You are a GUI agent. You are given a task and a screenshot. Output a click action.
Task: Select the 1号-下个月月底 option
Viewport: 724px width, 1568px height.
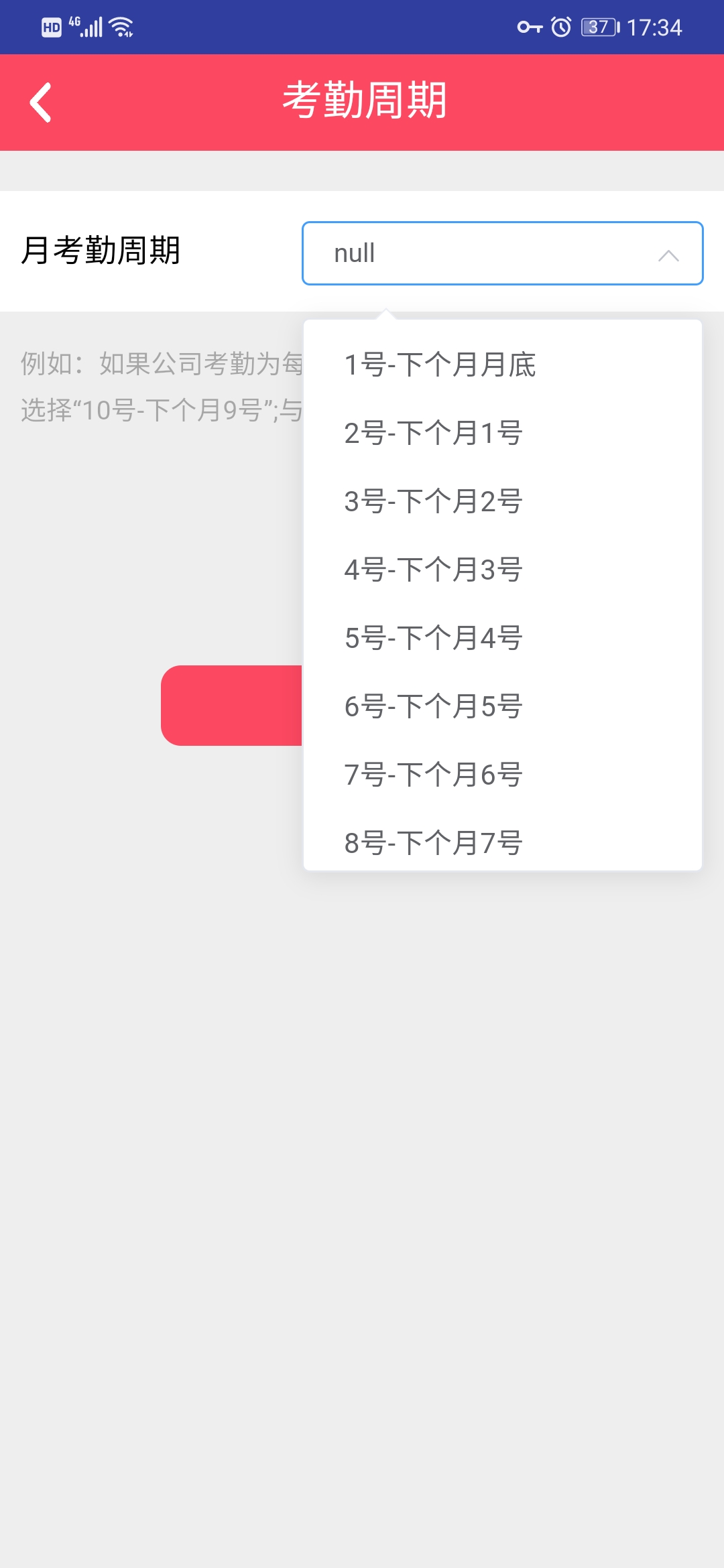pos(440,365)
